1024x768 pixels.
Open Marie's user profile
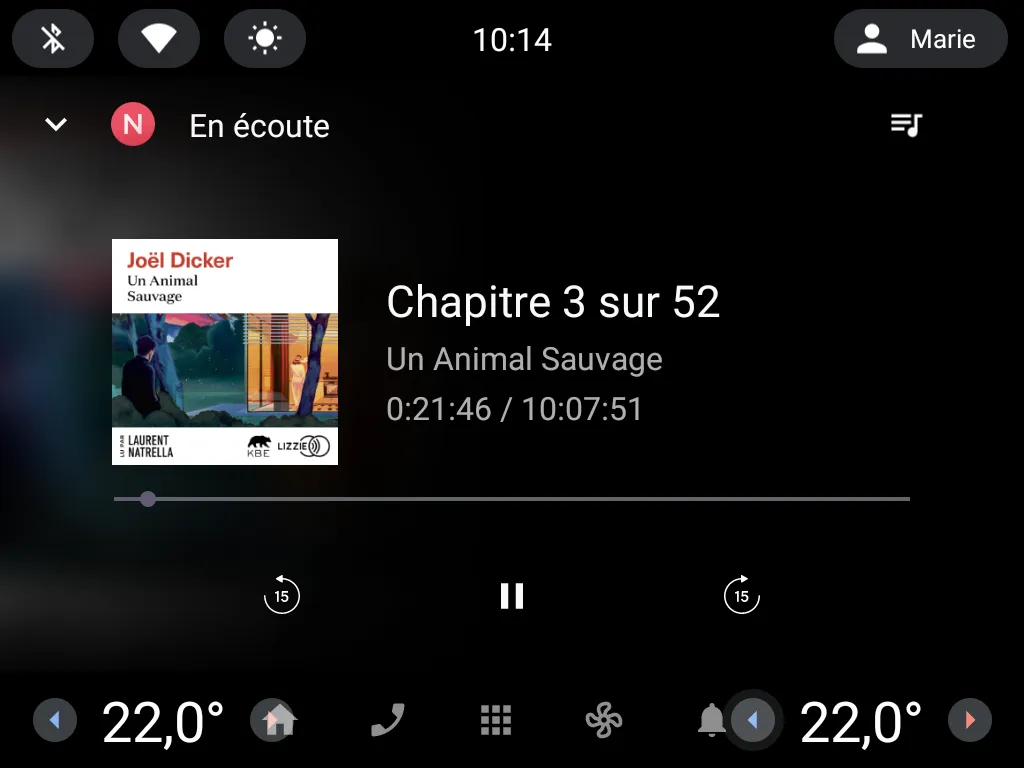tap(920, 39)
